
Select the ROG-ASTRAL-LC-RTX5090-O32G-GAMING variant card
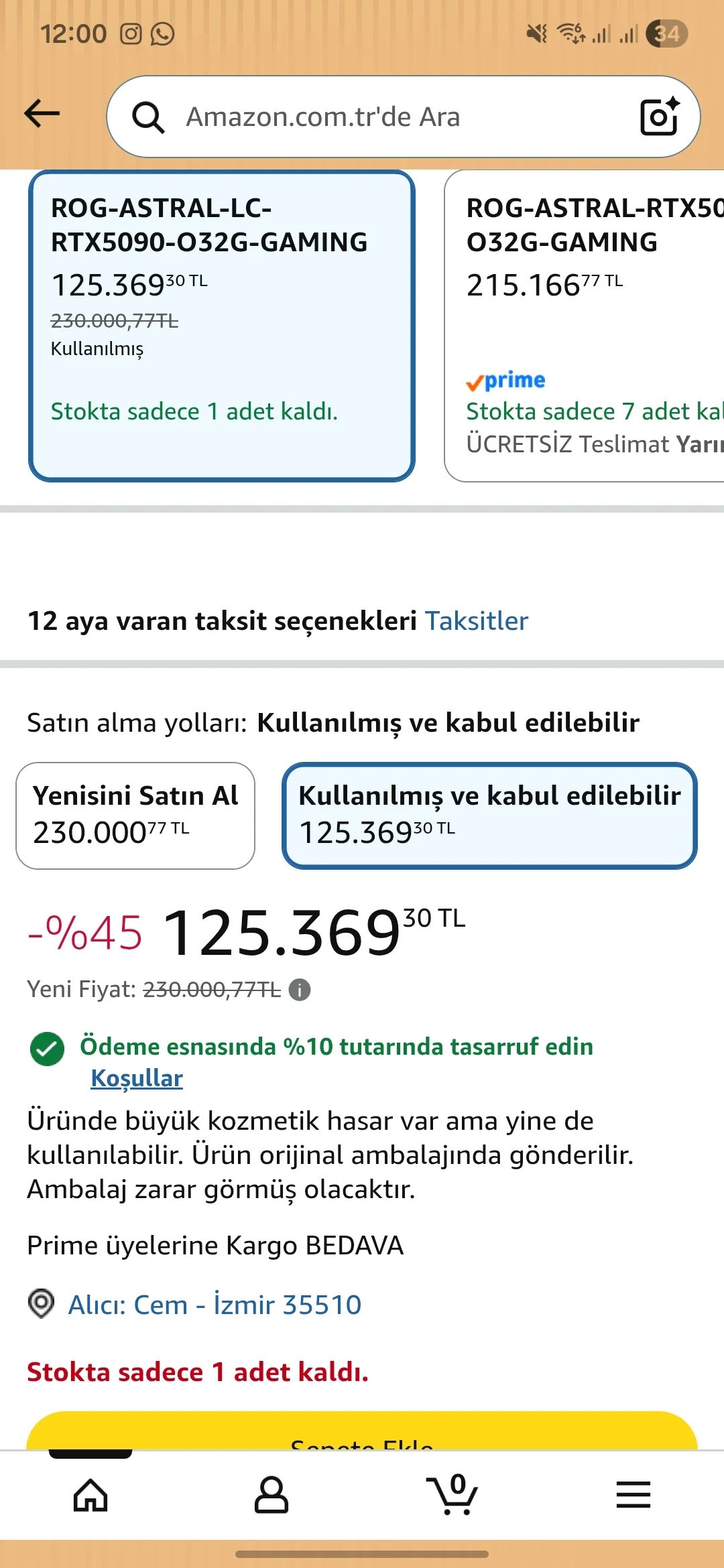tap(221, 326)
